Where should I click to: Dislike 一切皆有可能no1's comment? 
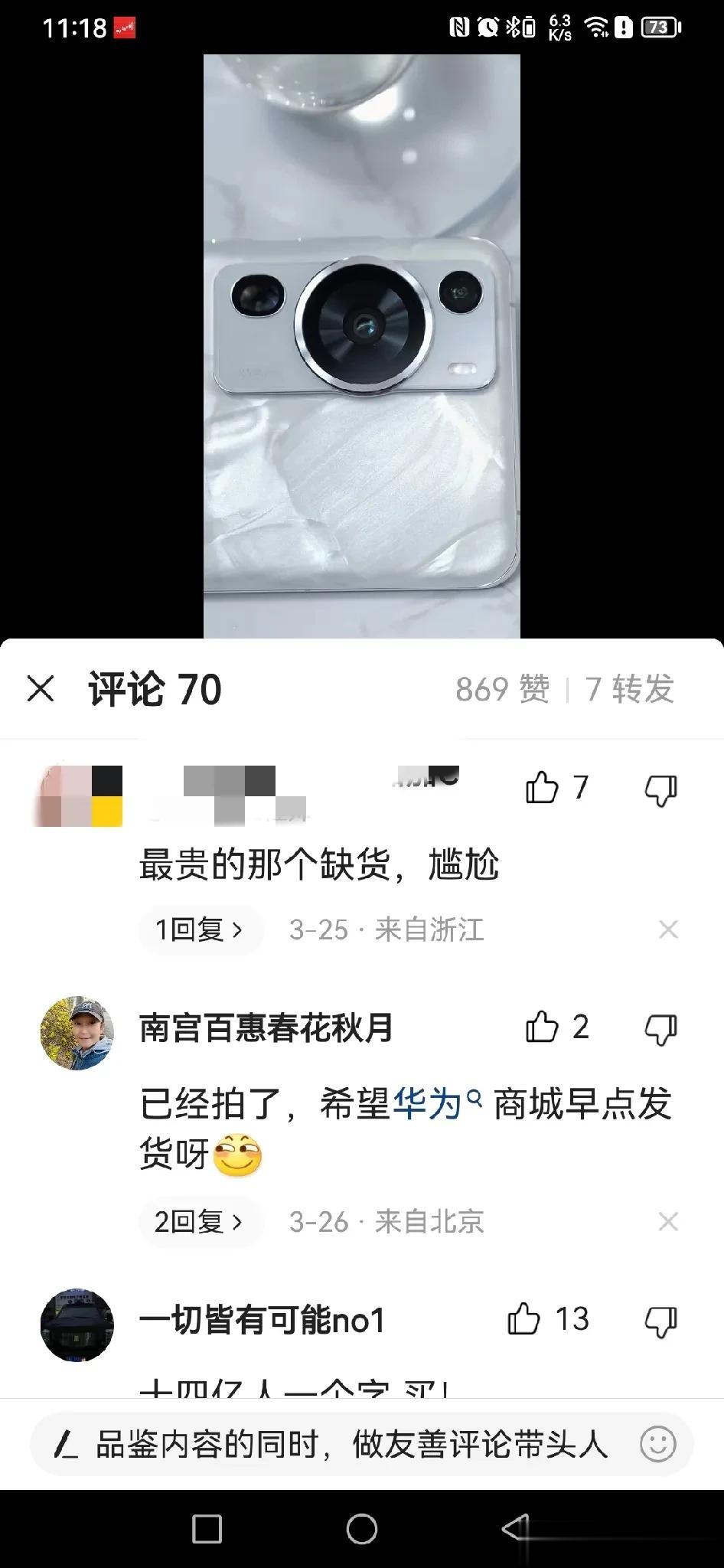click(660, 1321)
